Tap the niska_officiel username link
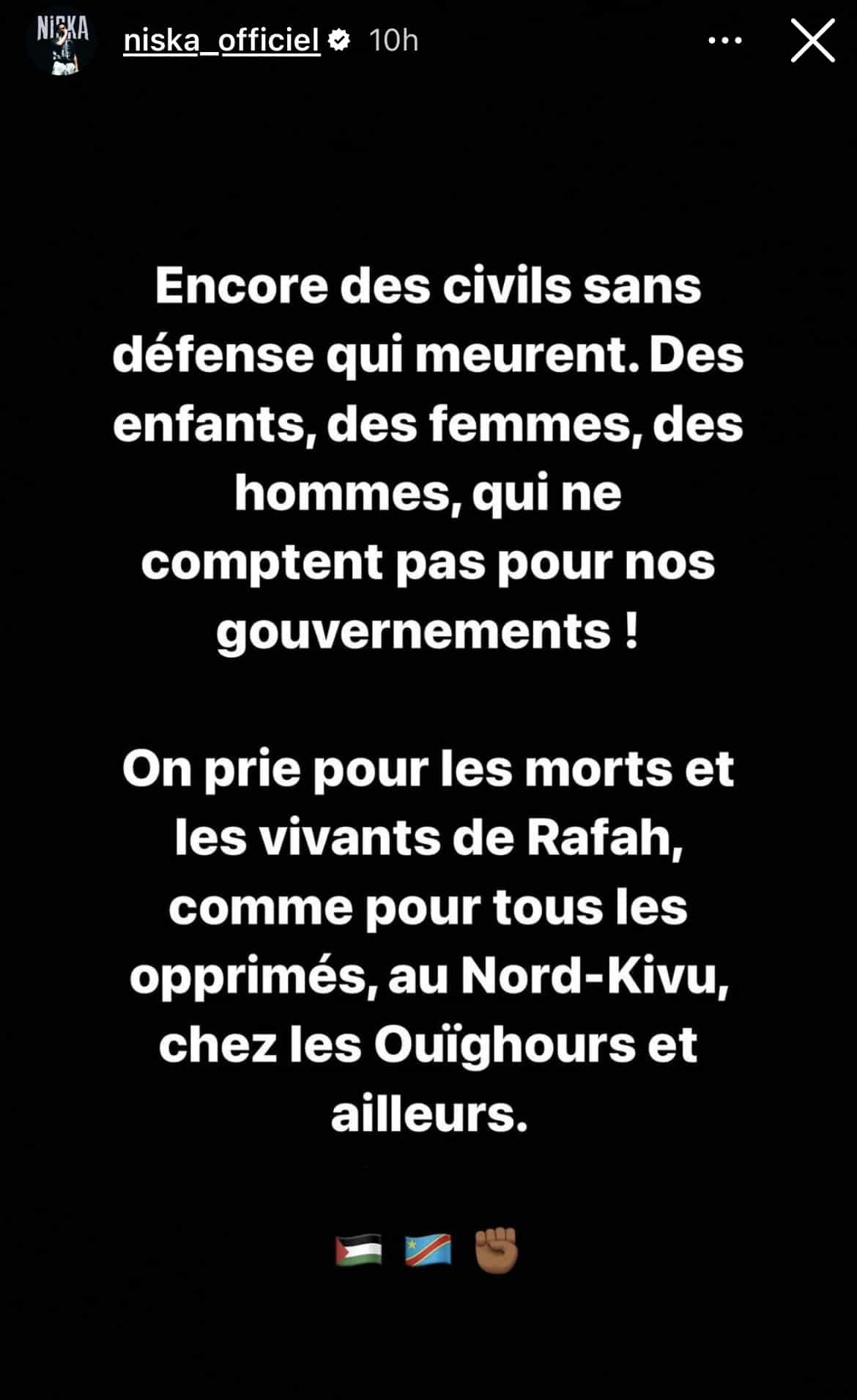Screen dimensions: 857x1400 (222, 41)
